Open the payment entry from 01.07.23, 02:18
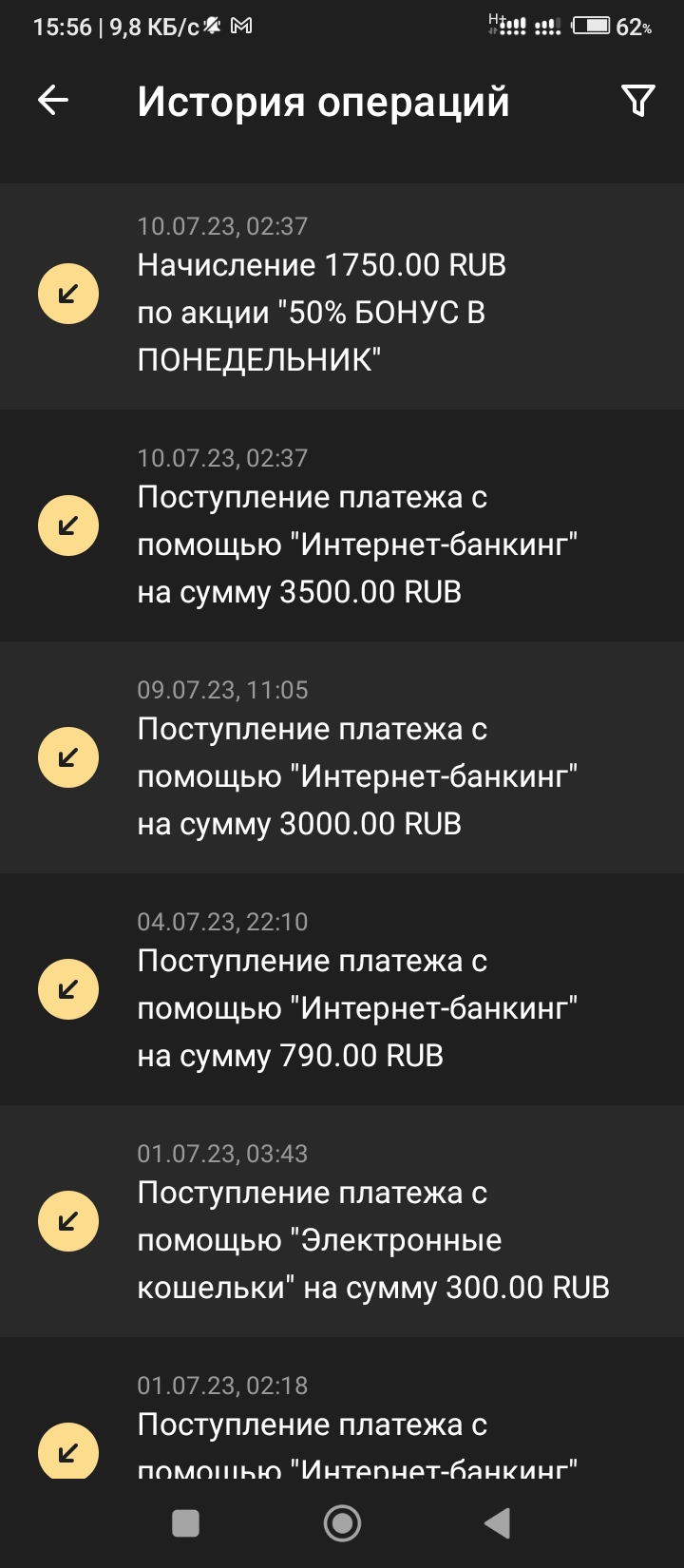The image size is (684, 1568). [x=342, y=1407]
